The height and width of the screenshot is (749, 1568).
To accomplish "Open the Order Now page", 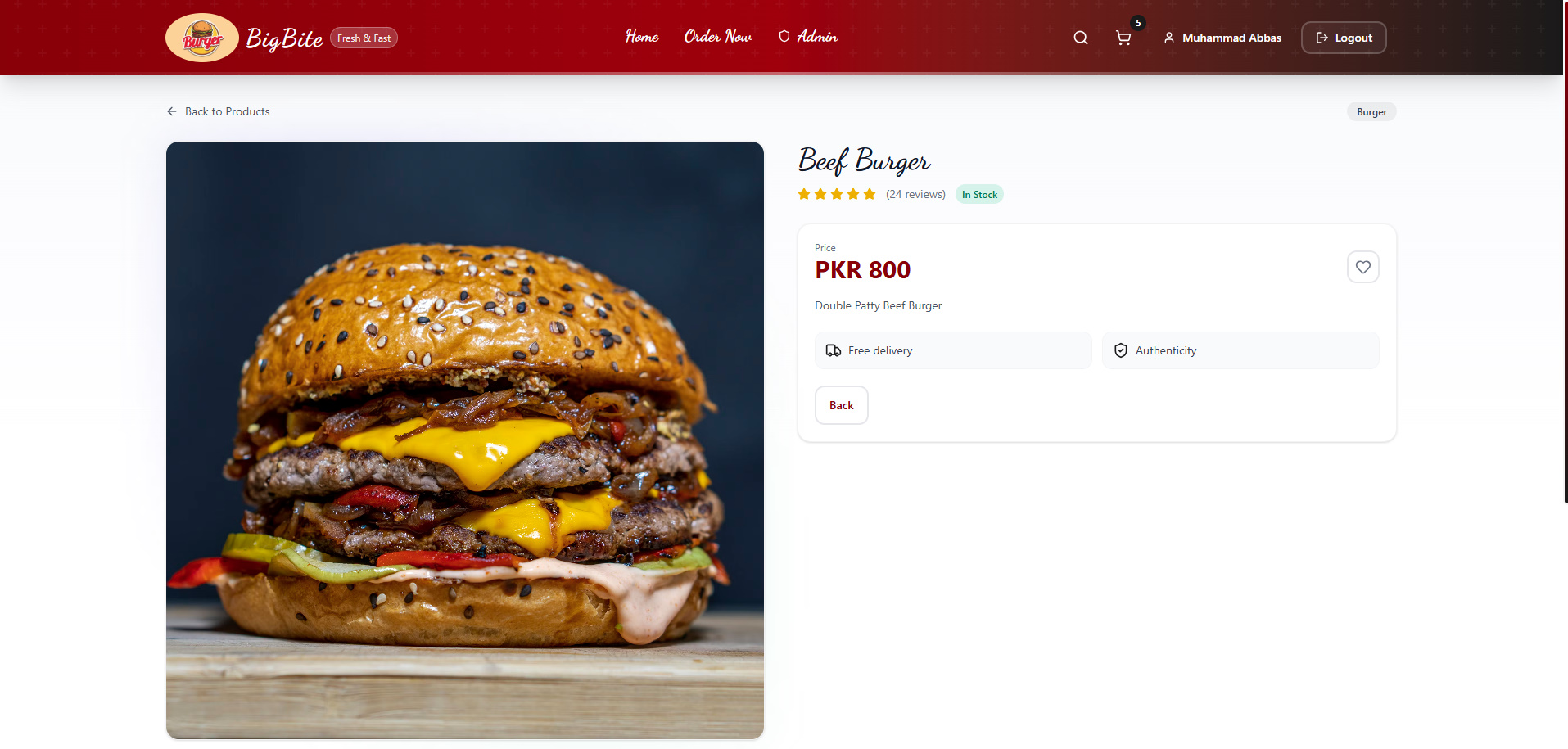I will point(718,37).
